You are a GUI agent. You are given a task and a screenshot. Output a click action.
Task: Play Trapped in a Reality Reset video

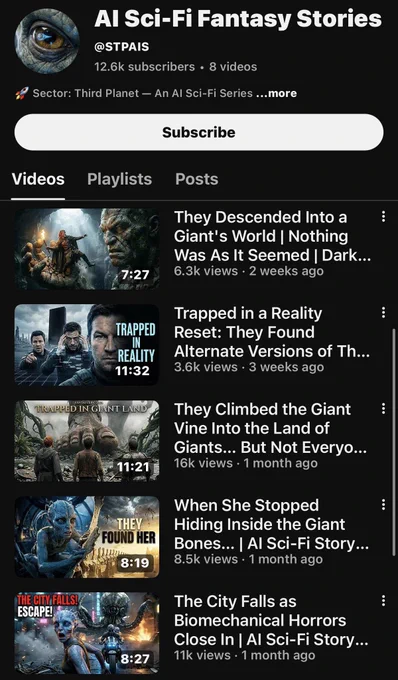87,345
